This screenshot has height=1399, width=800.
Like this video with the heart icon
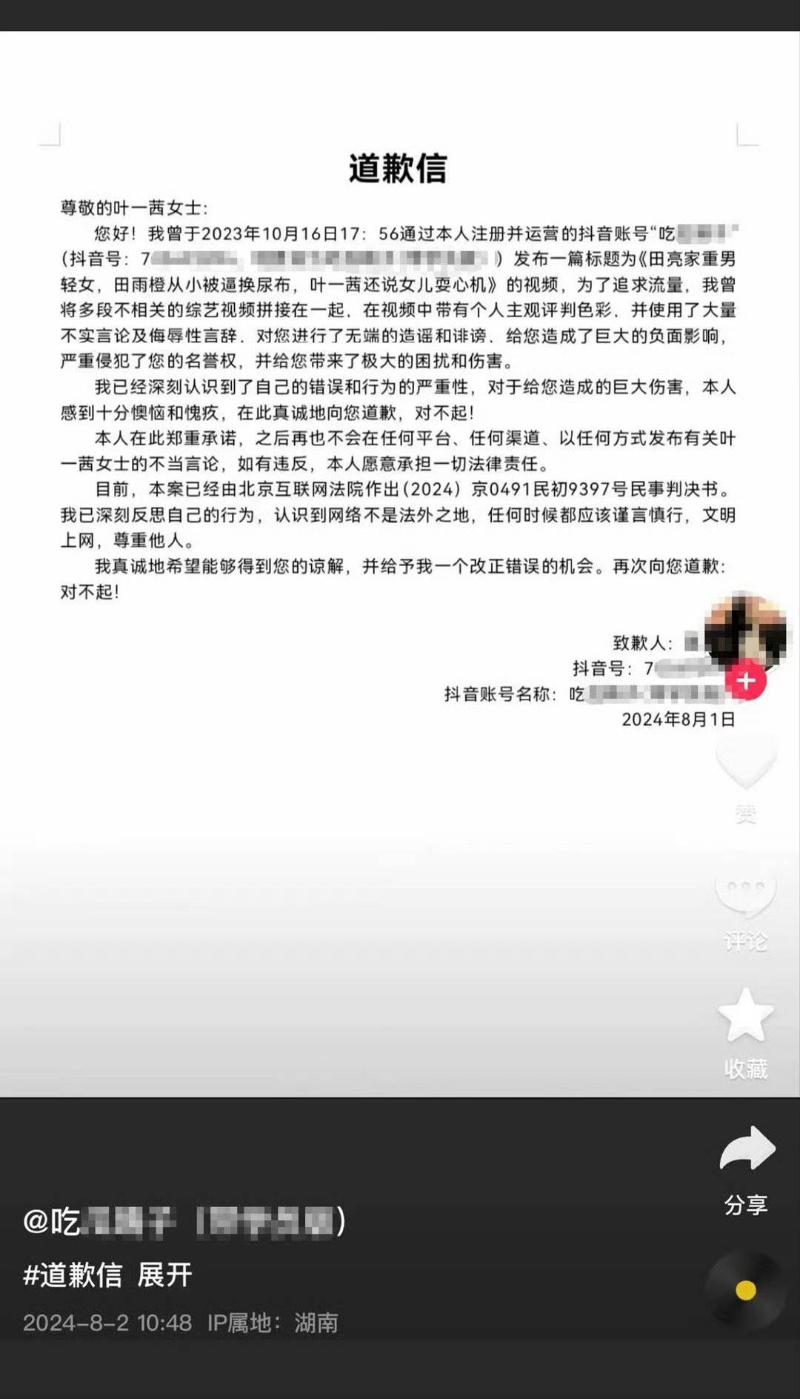(746, 763)
